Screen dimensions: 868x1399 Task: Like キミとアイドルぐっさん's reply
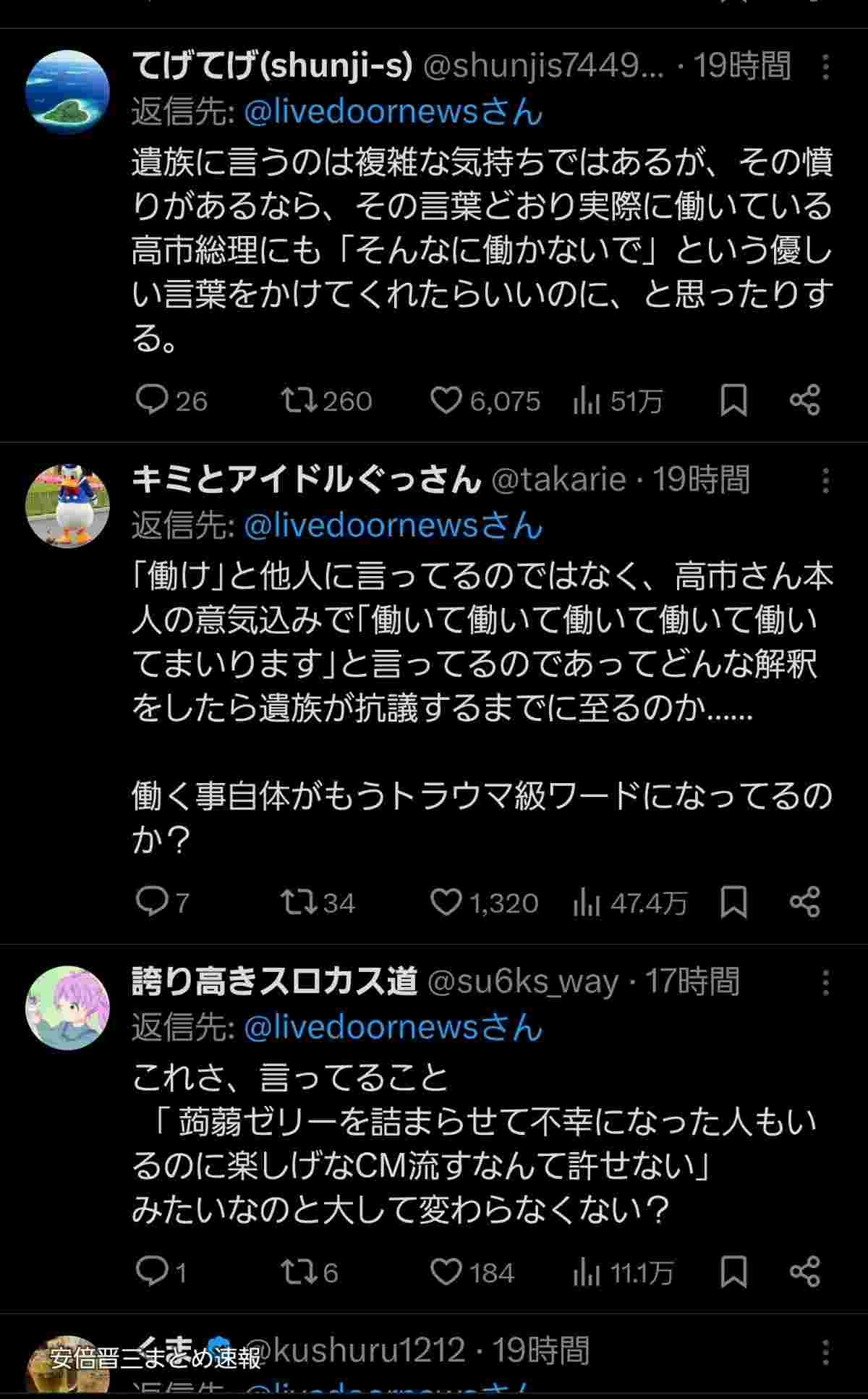[x=446, y=903]
